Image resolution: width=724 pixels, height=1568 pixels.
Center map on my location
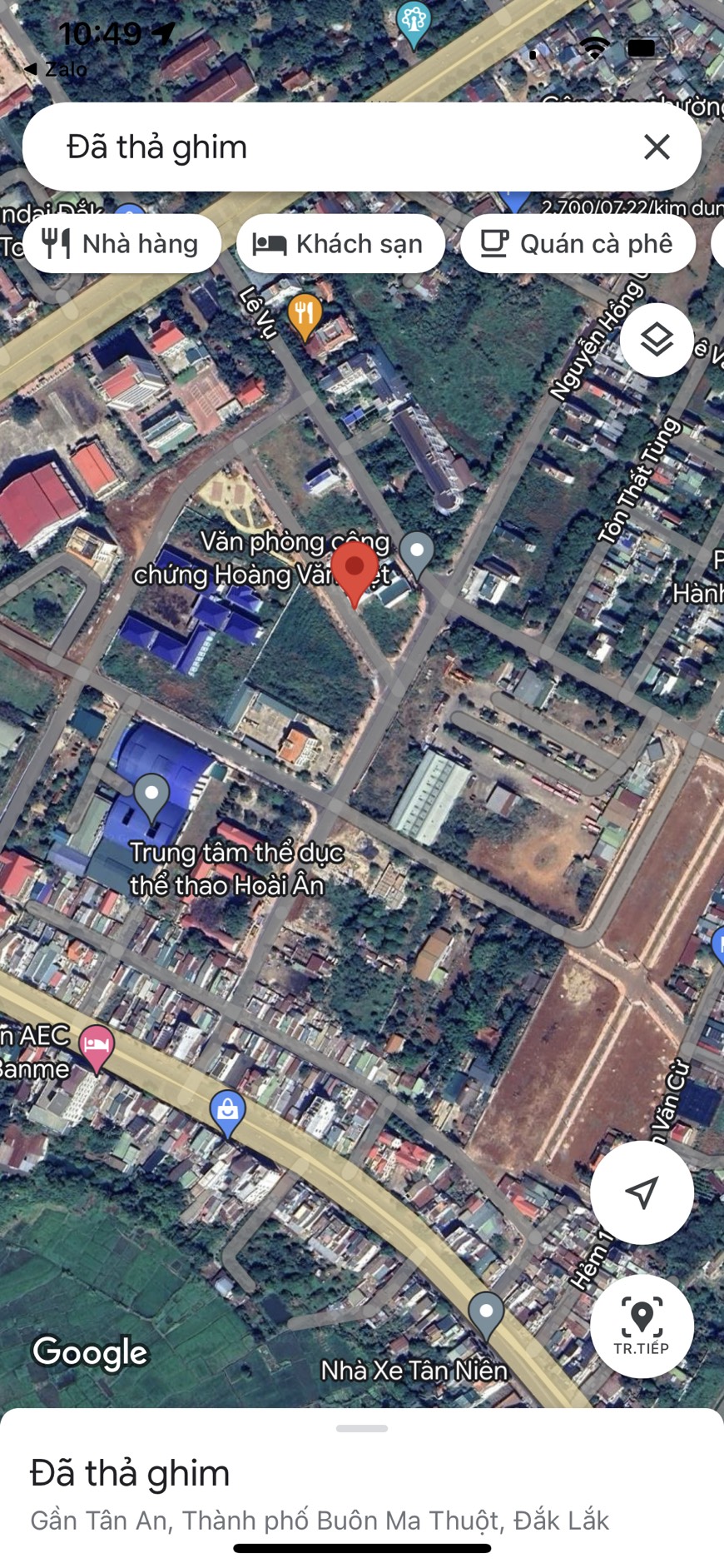pyautogui.click(x=642, y=1192)
